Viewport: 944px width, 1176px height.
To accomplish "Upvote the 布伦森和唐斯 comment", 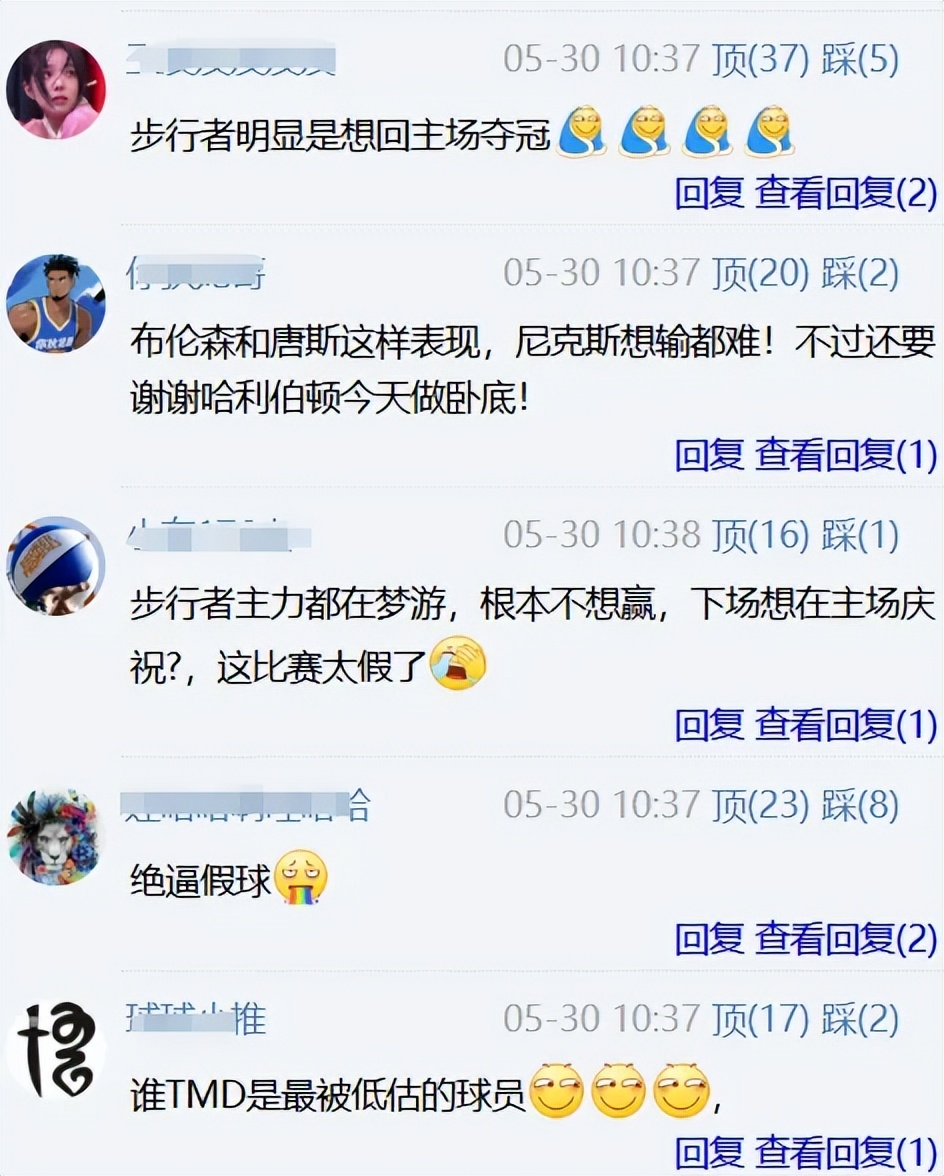I will click(759, 273).
